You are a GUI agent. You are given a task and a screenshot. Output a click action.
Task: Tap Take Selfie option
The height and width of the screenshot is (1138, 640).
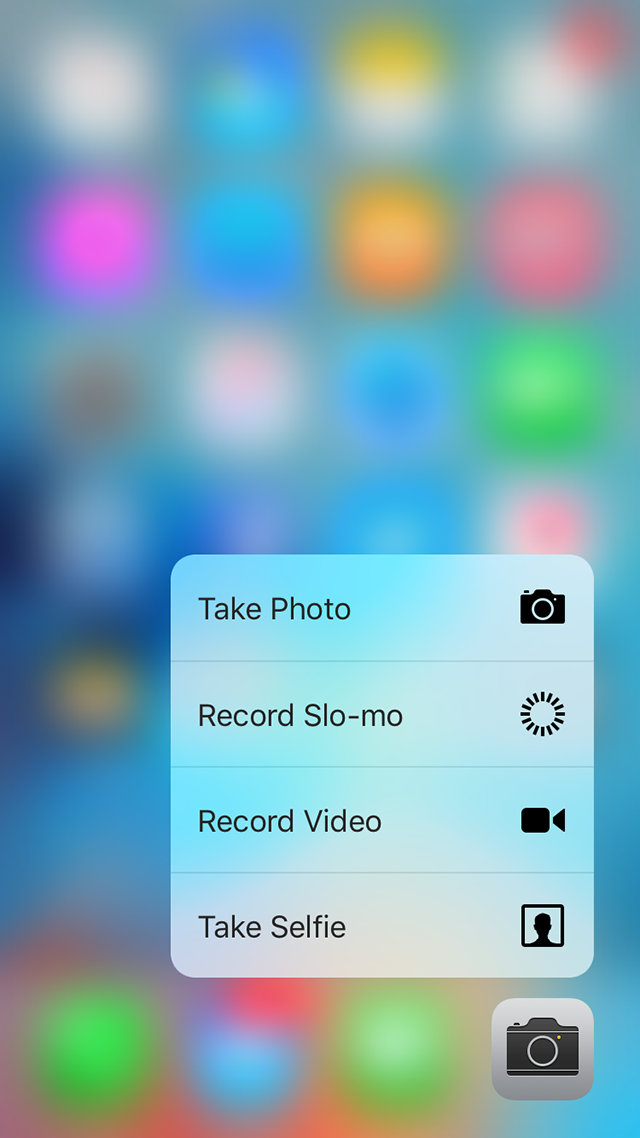click(381, 926)
